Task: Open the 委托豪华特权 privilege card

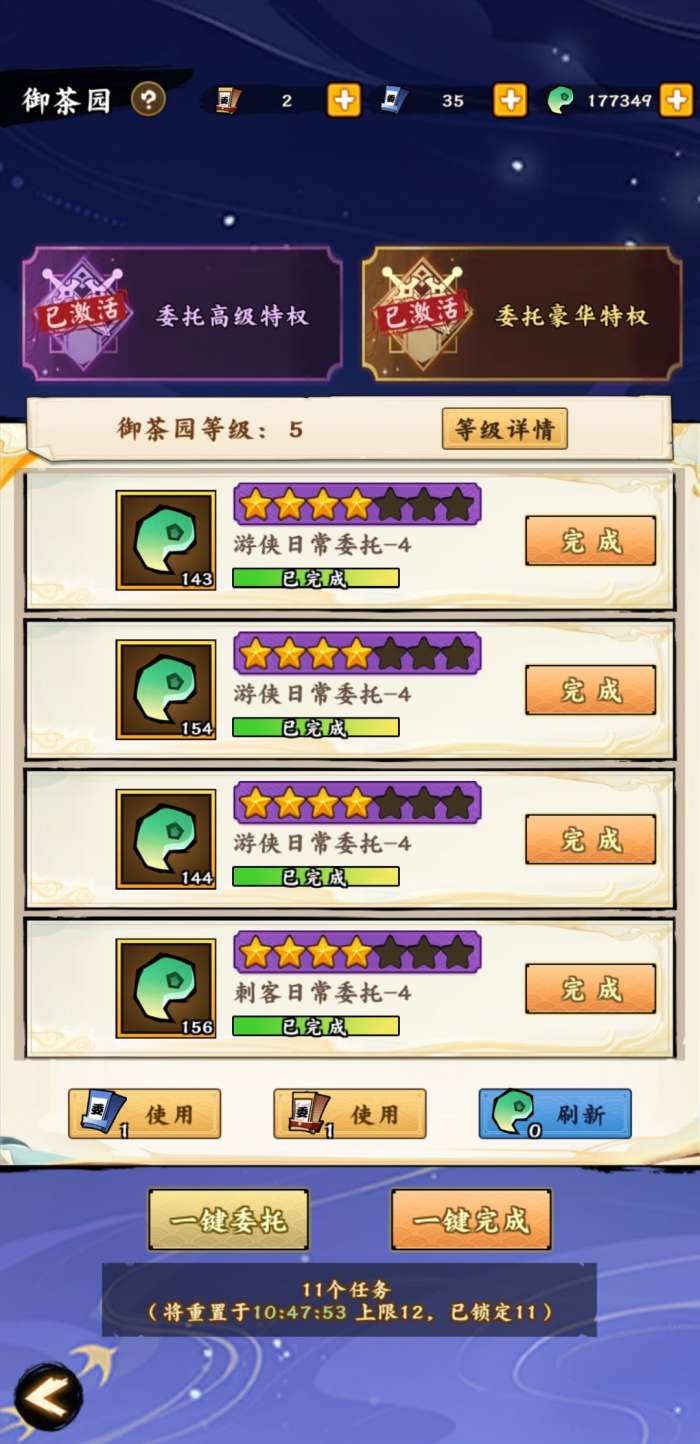Action: [522, 314]
